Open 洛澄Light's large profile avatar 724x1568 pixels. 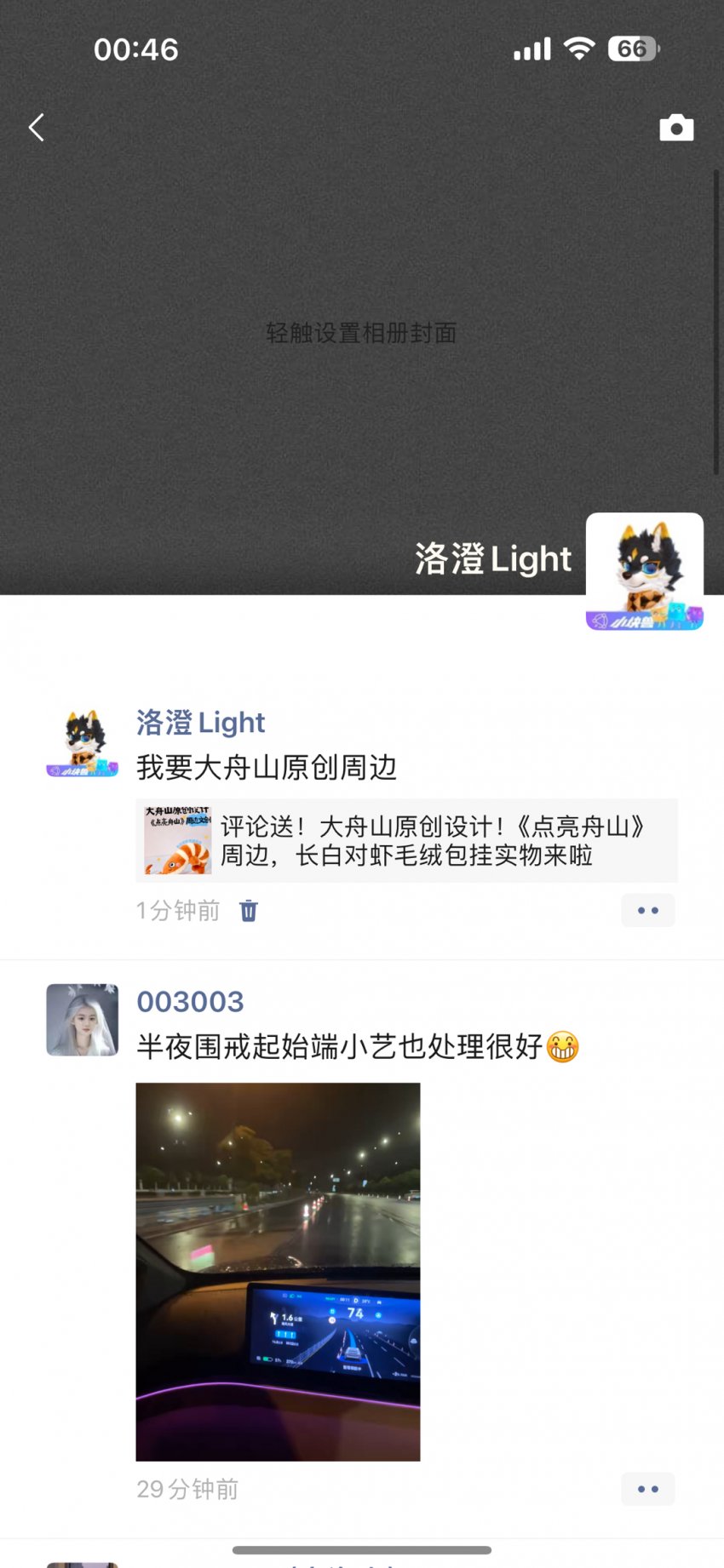pyautogui.click(x=645, y=570)
